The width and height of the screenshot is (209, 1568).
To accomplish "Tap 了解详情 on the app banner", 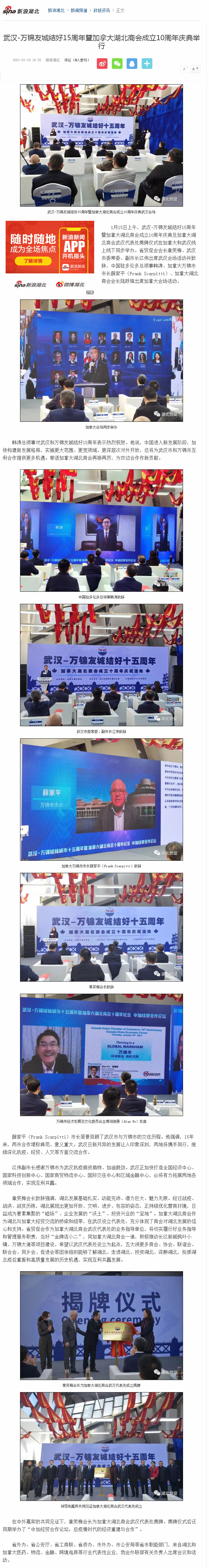I will tap(33, 260).
